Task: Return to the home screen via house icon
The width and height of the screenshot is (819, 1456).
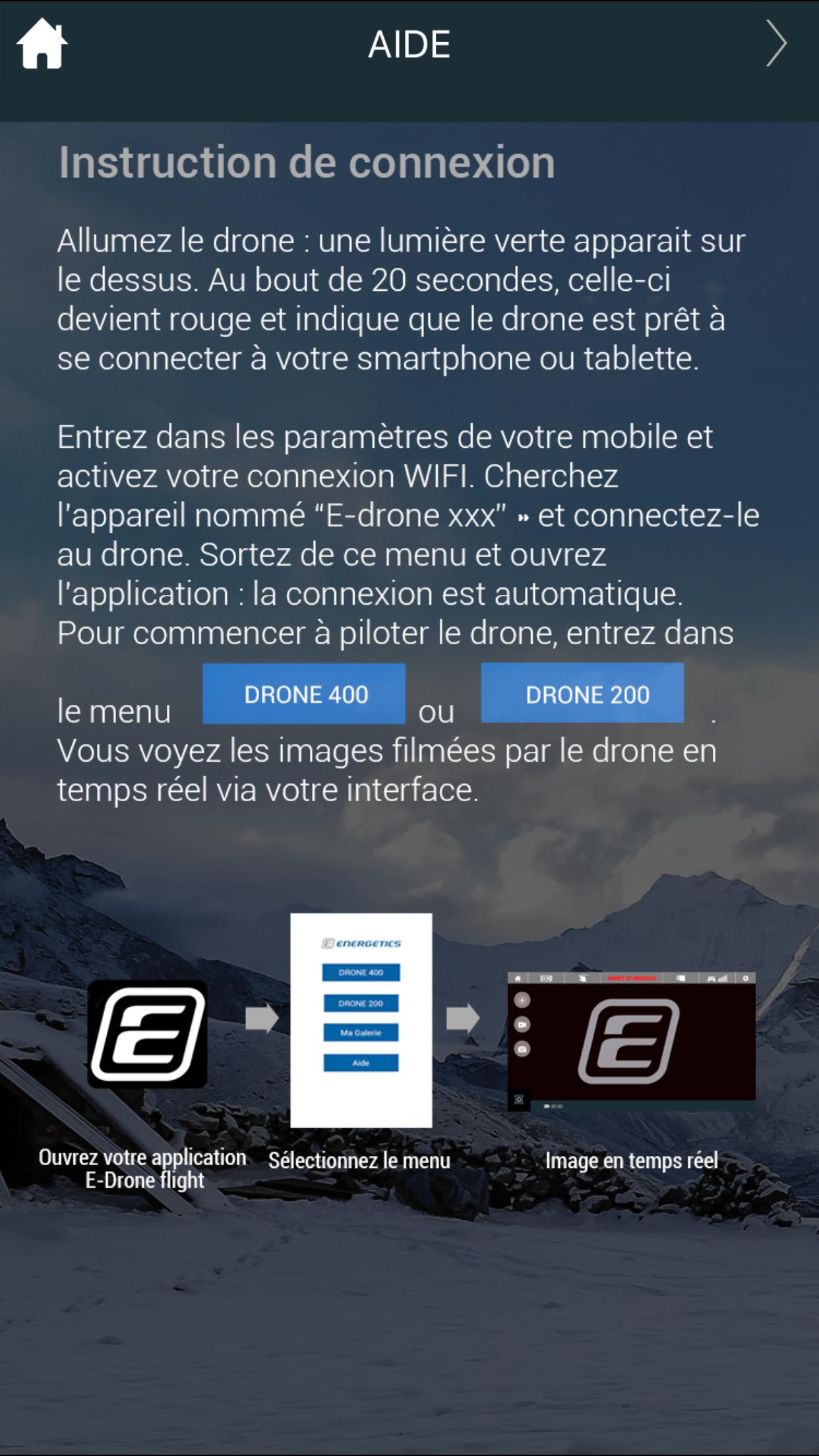Action: click(x=42, y=44)
